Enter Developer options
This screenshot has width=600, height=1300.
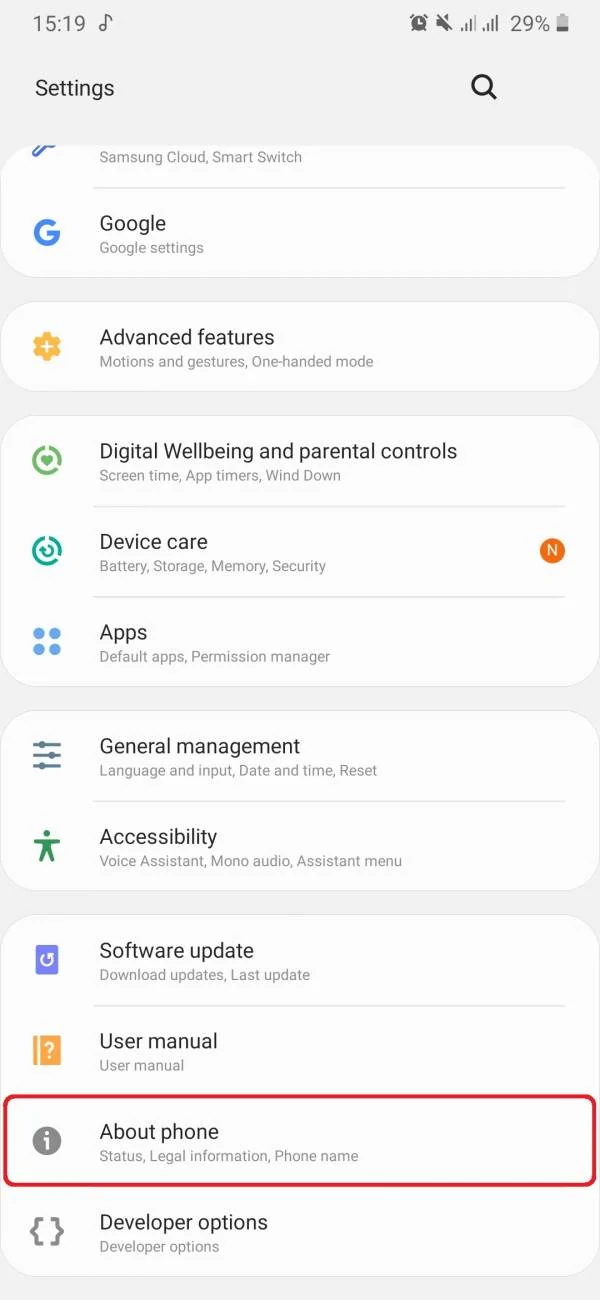click(x=300, y=1232)
